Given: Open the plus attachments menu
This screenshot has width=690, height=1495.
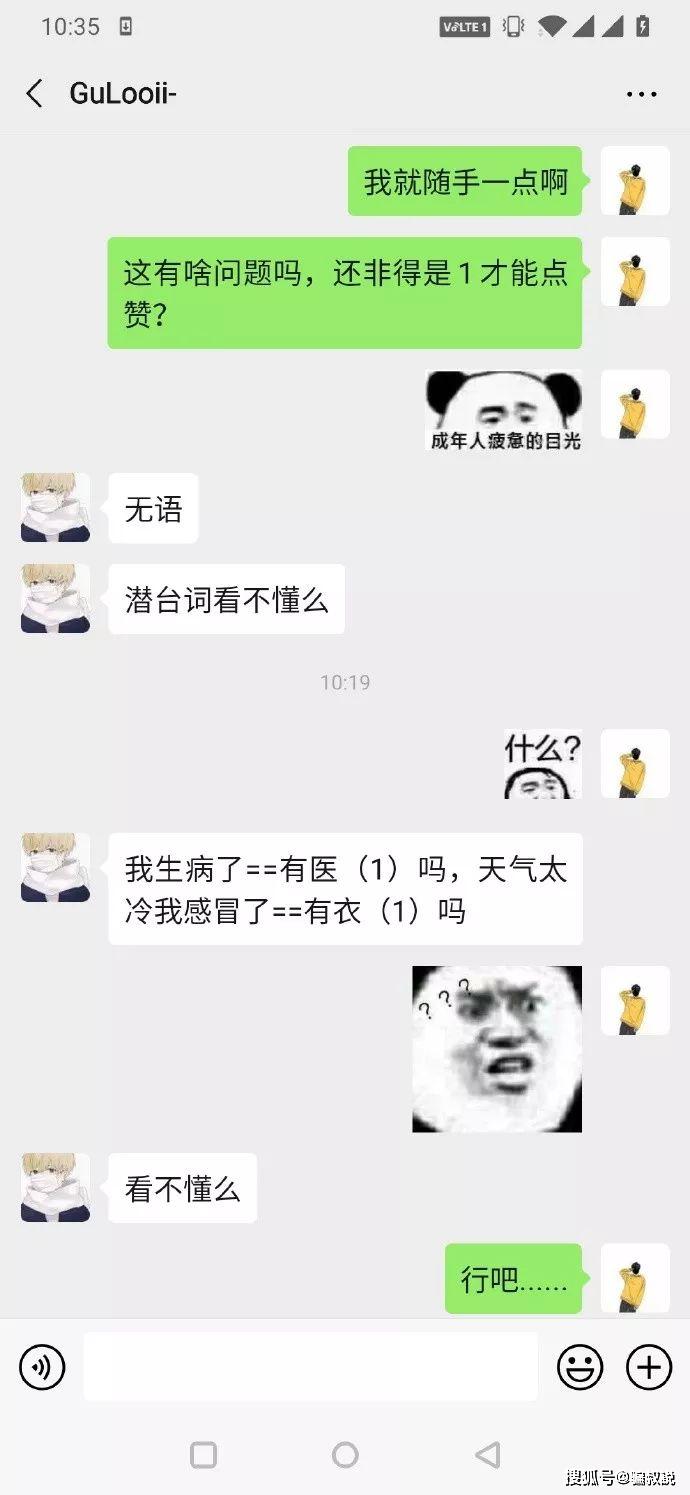Looking at the screenshot, I should pos(648,1367).
